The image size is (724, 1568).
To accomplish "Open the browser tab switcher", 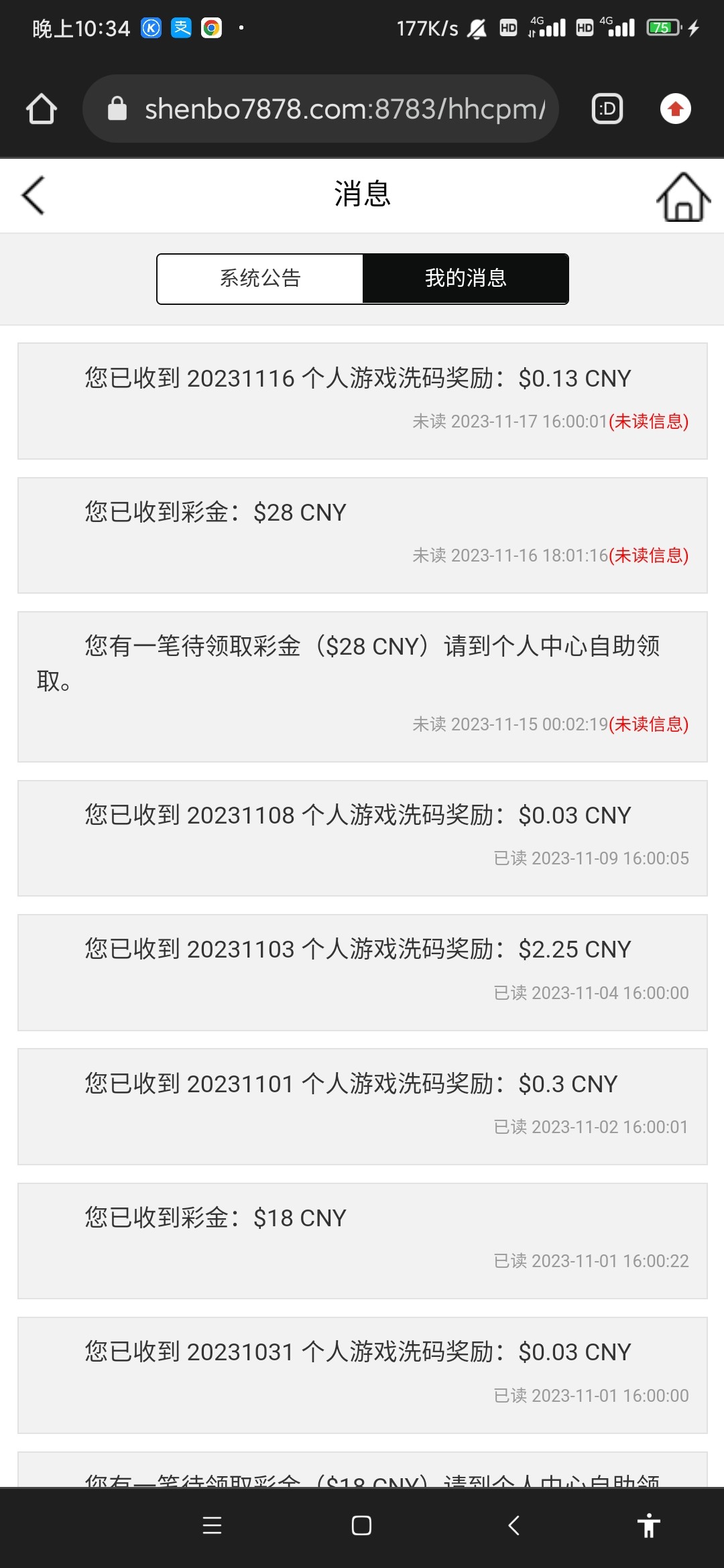I will pyautogui.click(x=607, y=109).
